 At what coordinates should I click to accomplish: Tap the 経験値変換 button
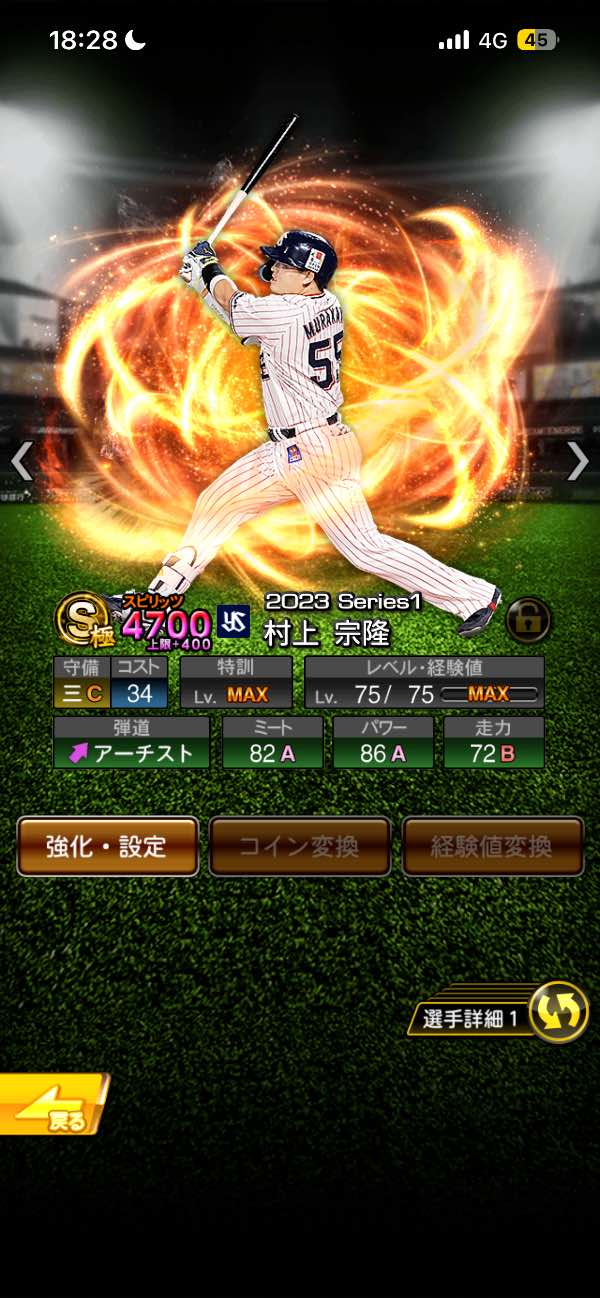tap(492, 846)
